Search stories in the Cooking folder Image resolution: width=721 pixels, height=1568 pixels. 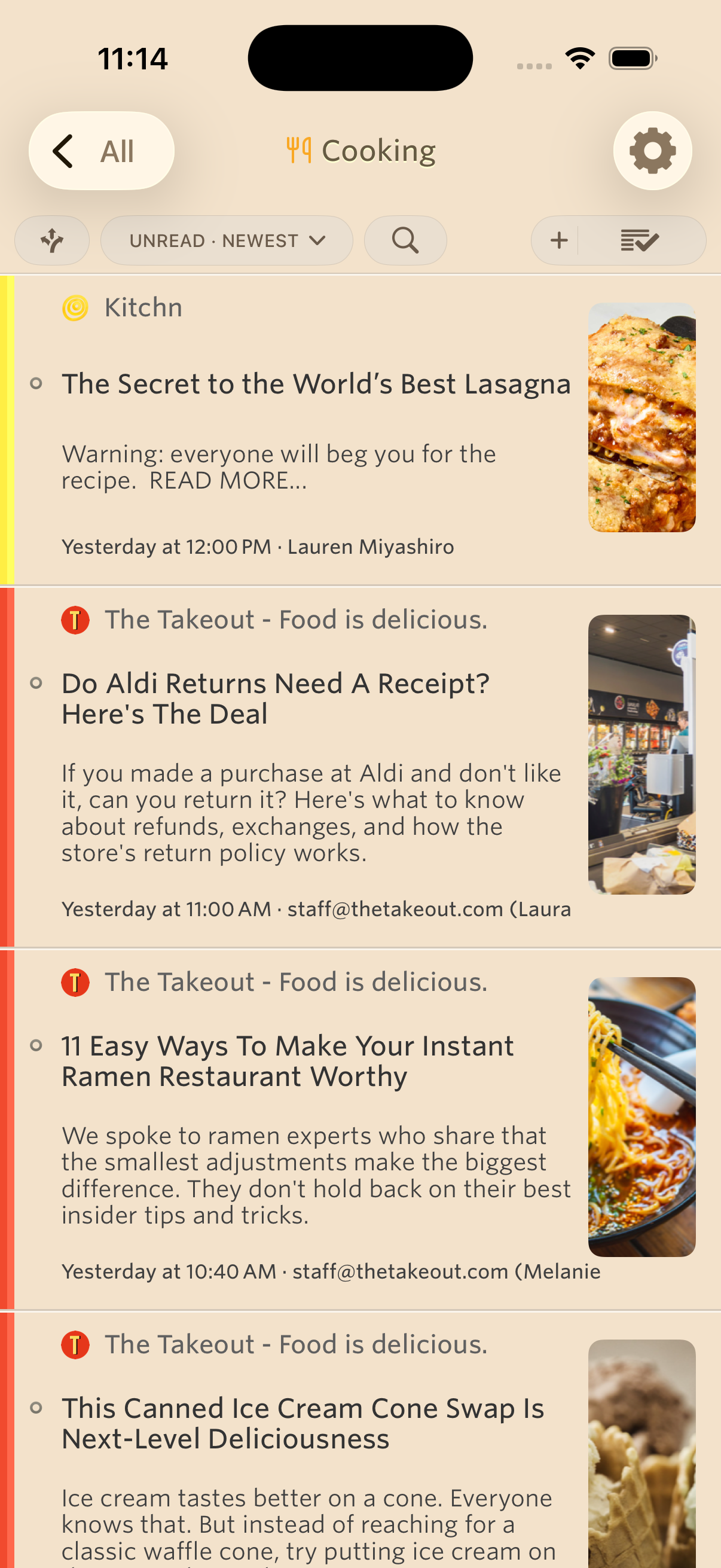405,240
